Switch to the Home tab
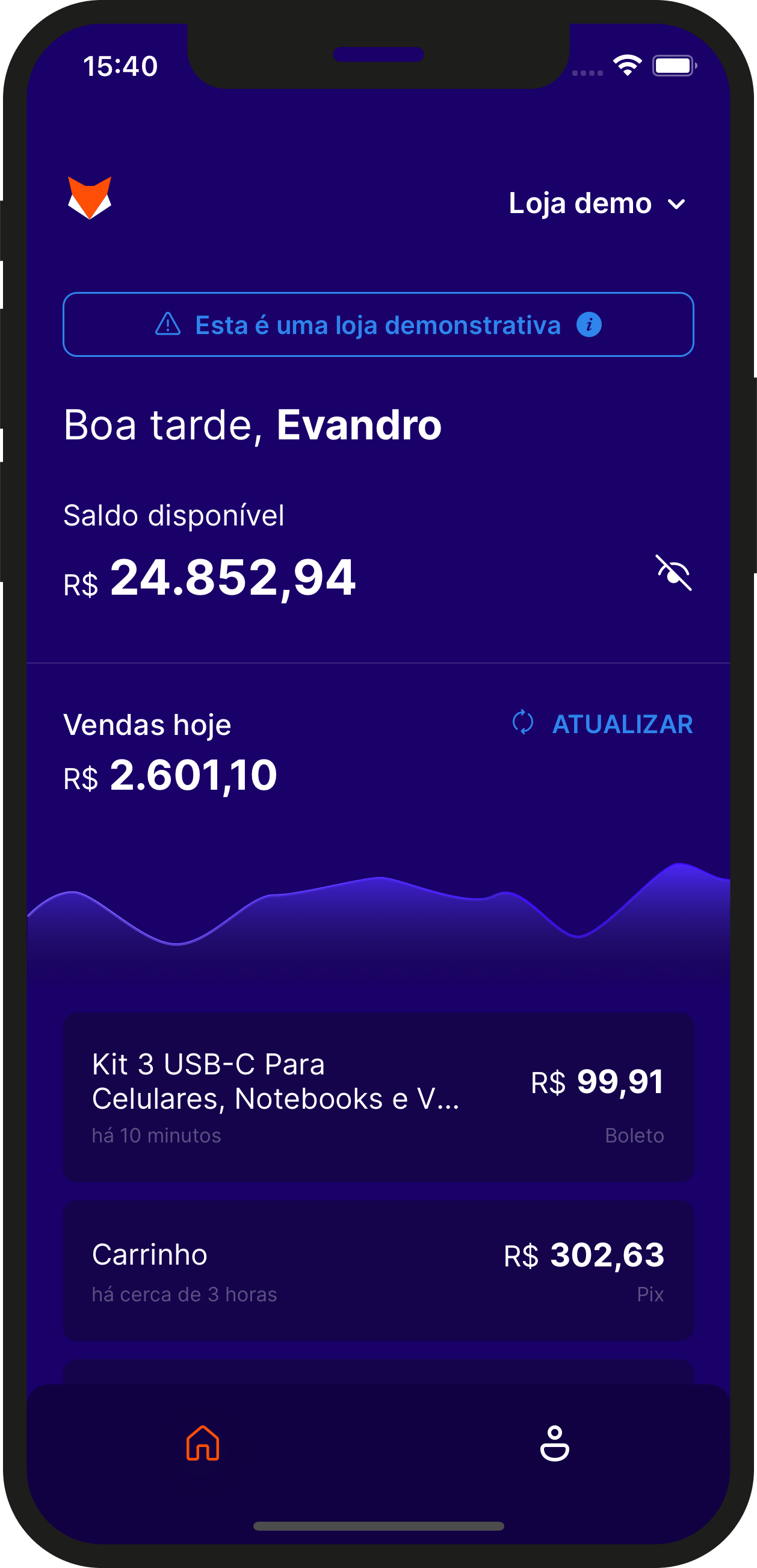The height and width of the screenshot is (1568, 757). (203, 1443)
